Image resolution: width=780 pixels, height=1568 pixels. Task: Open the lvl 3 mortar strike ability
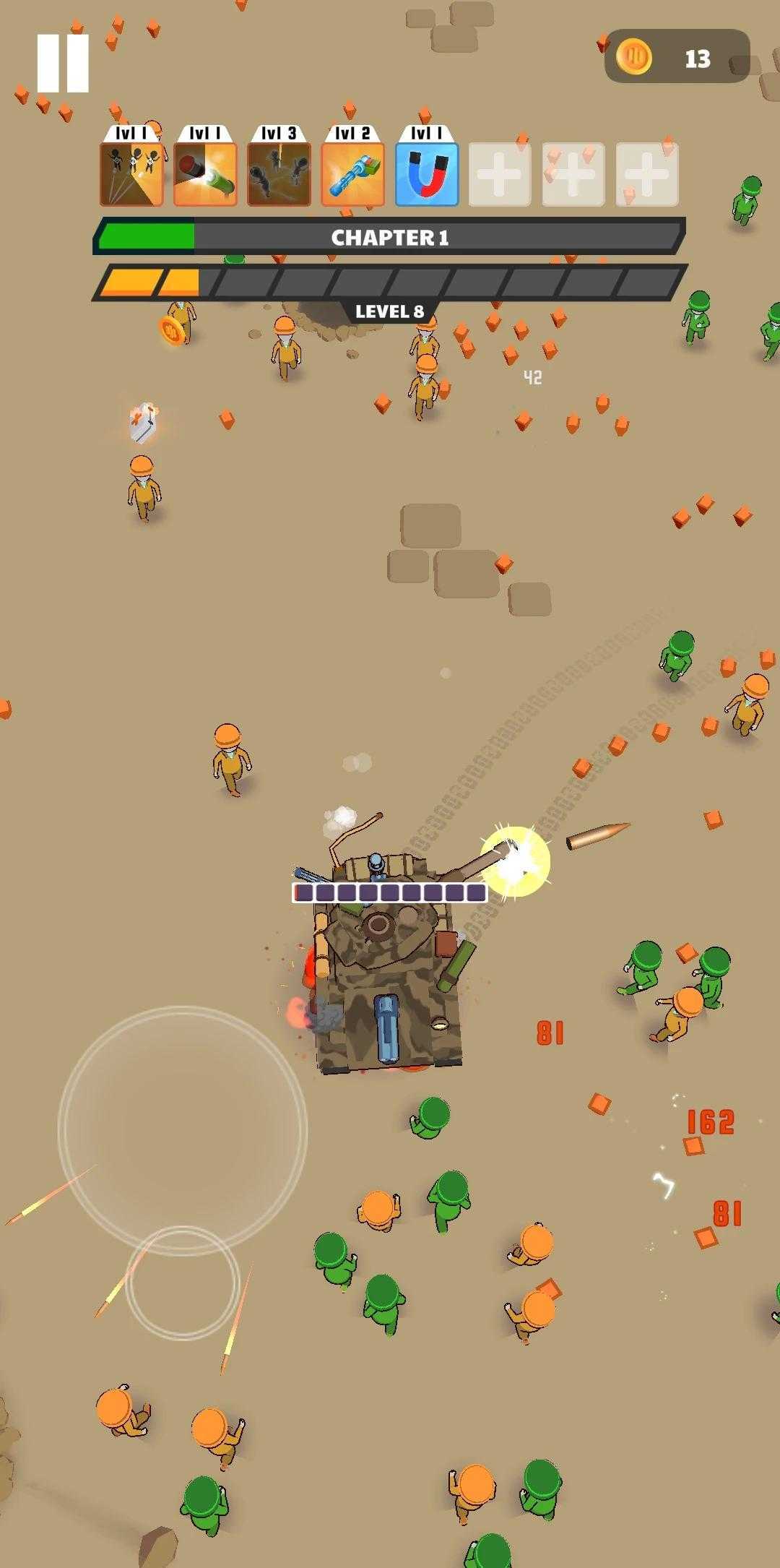pos(279,173)
